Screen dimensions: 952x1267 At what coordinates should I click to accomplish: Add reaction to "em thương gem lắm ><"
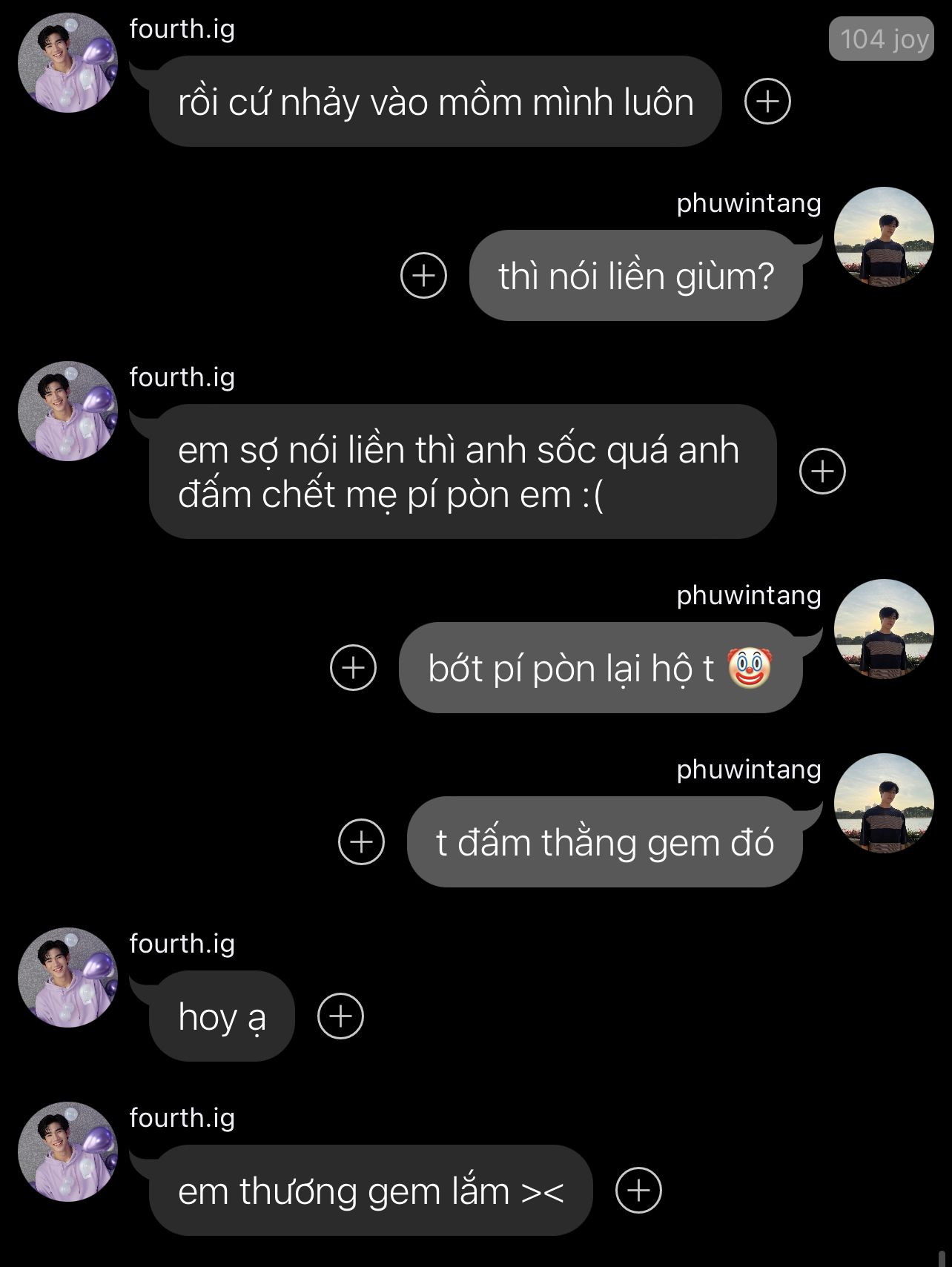(x=638, y=1190)
